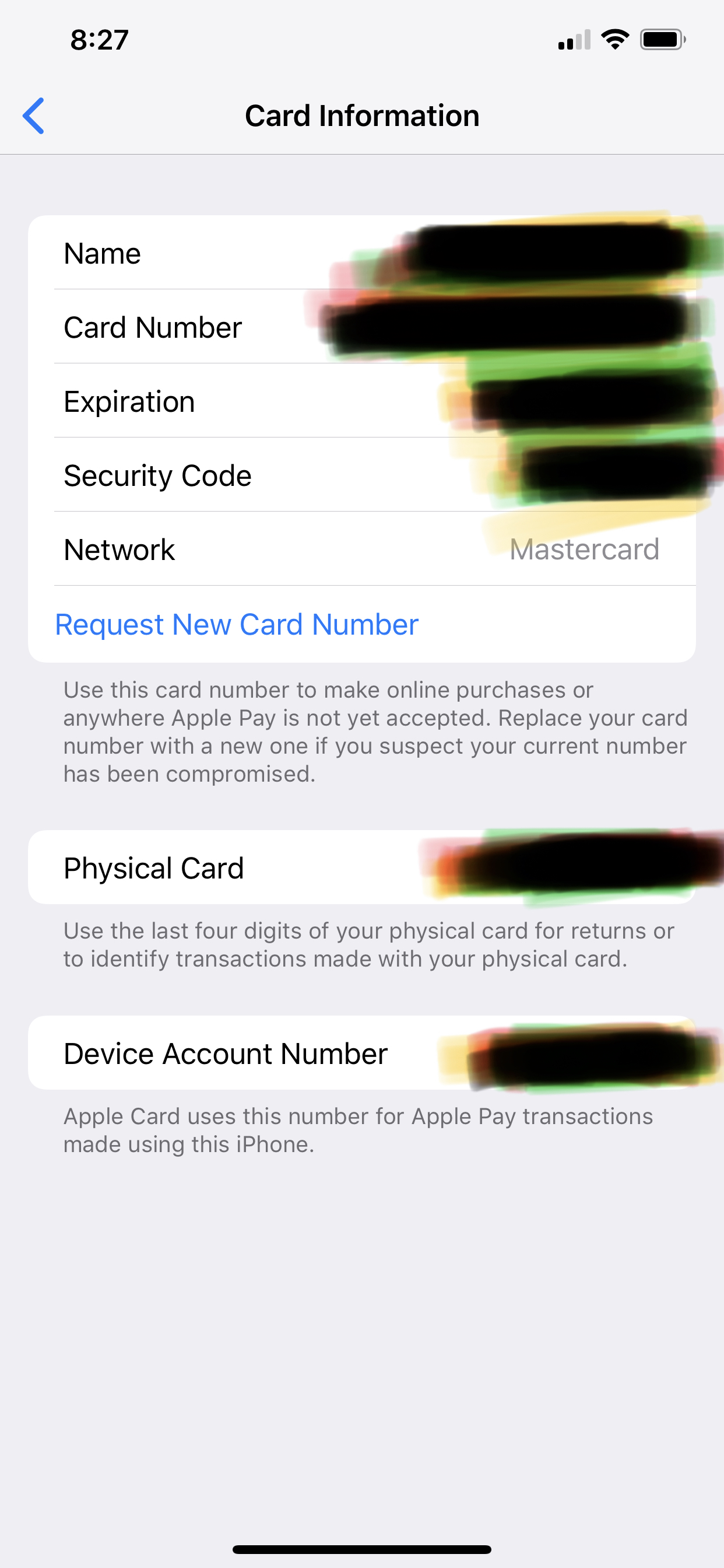Tap Request New Card Number
Image resolution: width=724 pixels, height=1568 pixels.
pyautogui.click(x=237, y=625)
